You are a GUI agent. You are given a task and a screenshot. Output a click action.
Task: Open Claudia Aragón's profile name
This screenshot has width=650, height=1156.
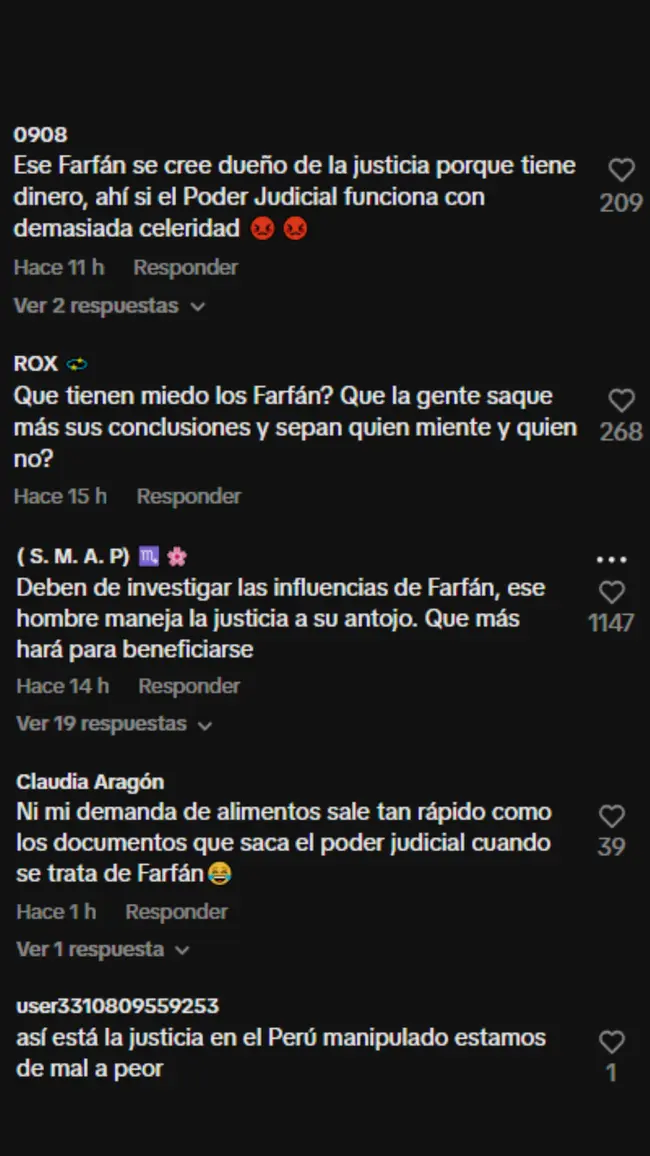tap(90, 782)
